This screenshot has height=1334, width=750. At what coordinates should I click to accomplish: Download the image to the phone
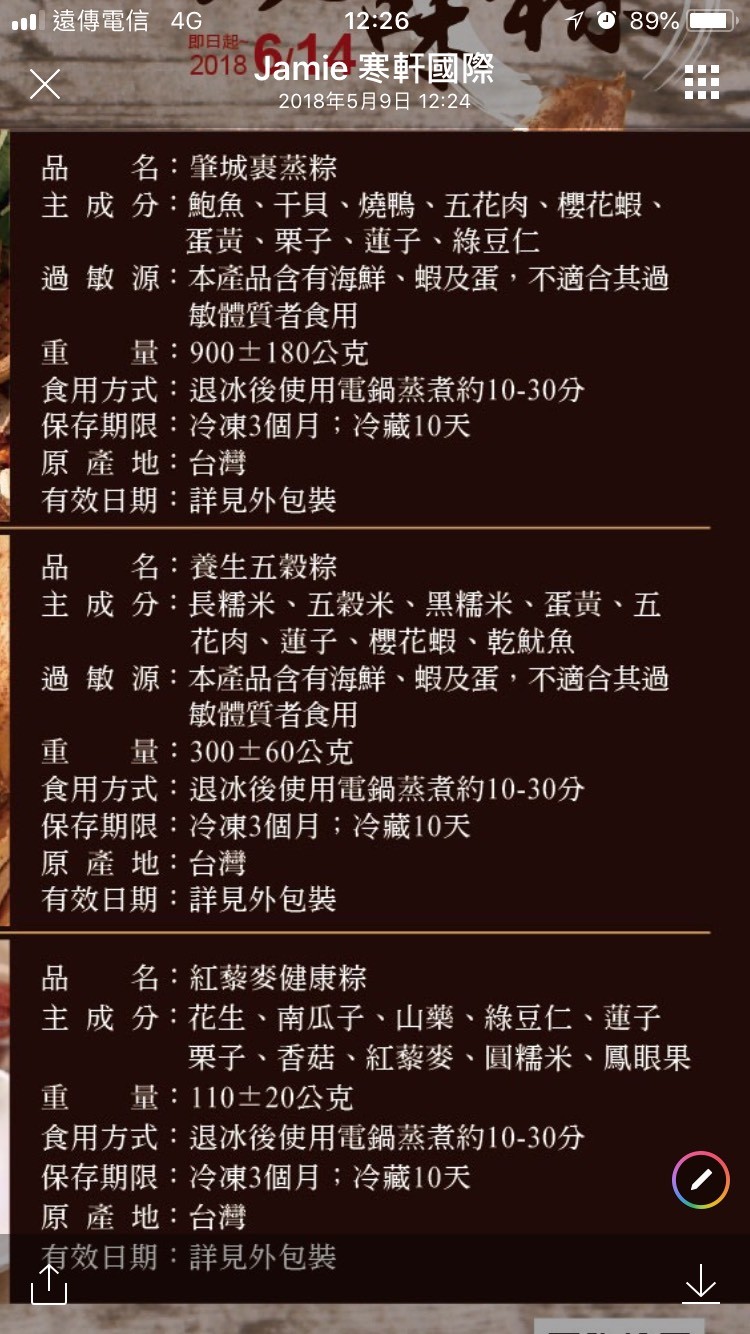701,1284
